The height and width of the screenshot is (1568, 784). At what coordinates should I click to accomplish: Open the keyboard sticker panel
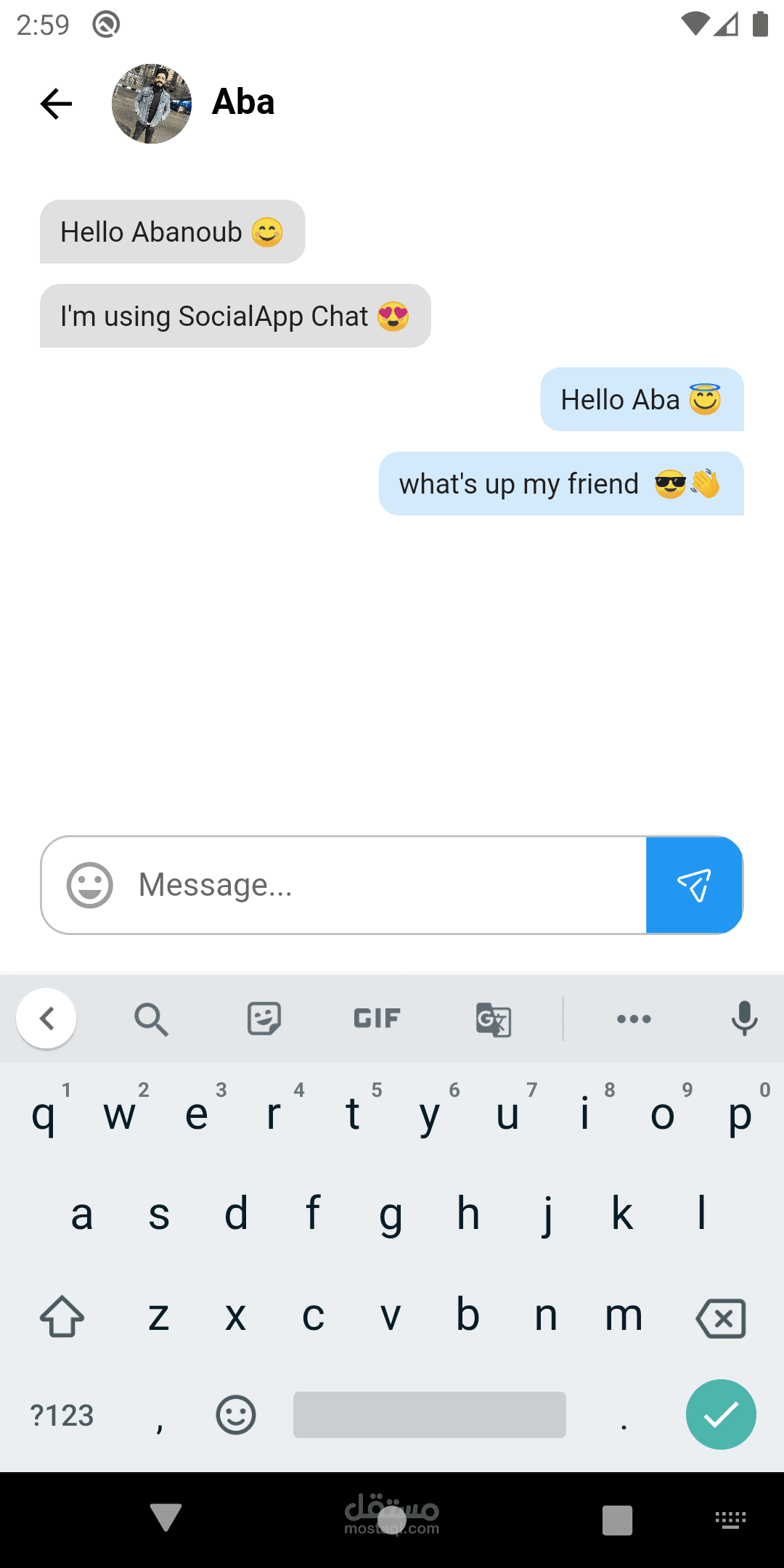[264, 1019]
